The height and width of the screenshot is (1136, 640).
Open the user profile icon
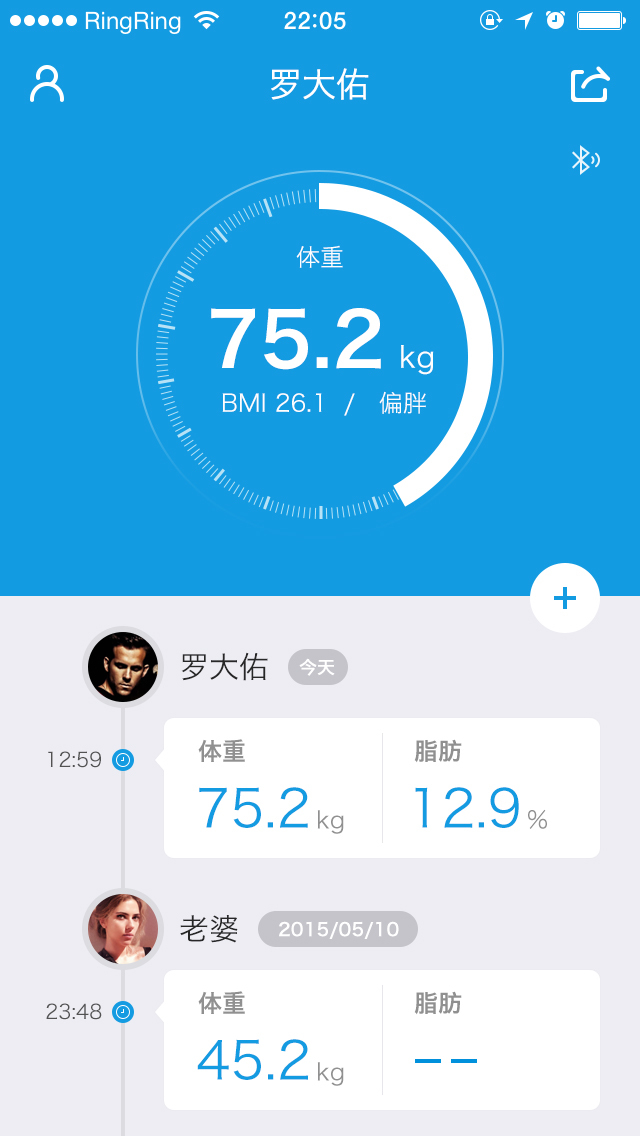tap(46, 85)
